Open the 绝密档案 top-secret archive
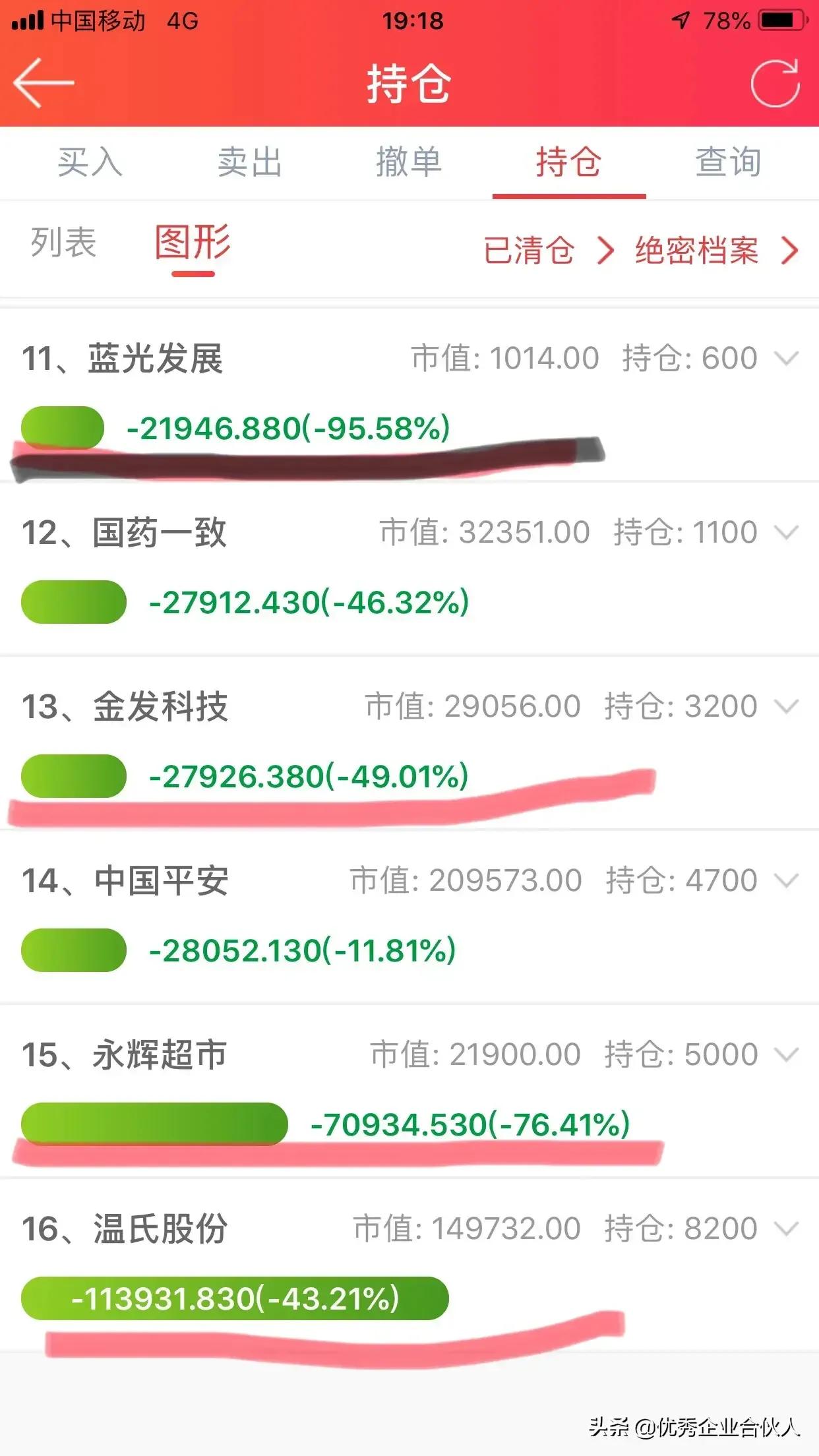 (x=696, y=251)
